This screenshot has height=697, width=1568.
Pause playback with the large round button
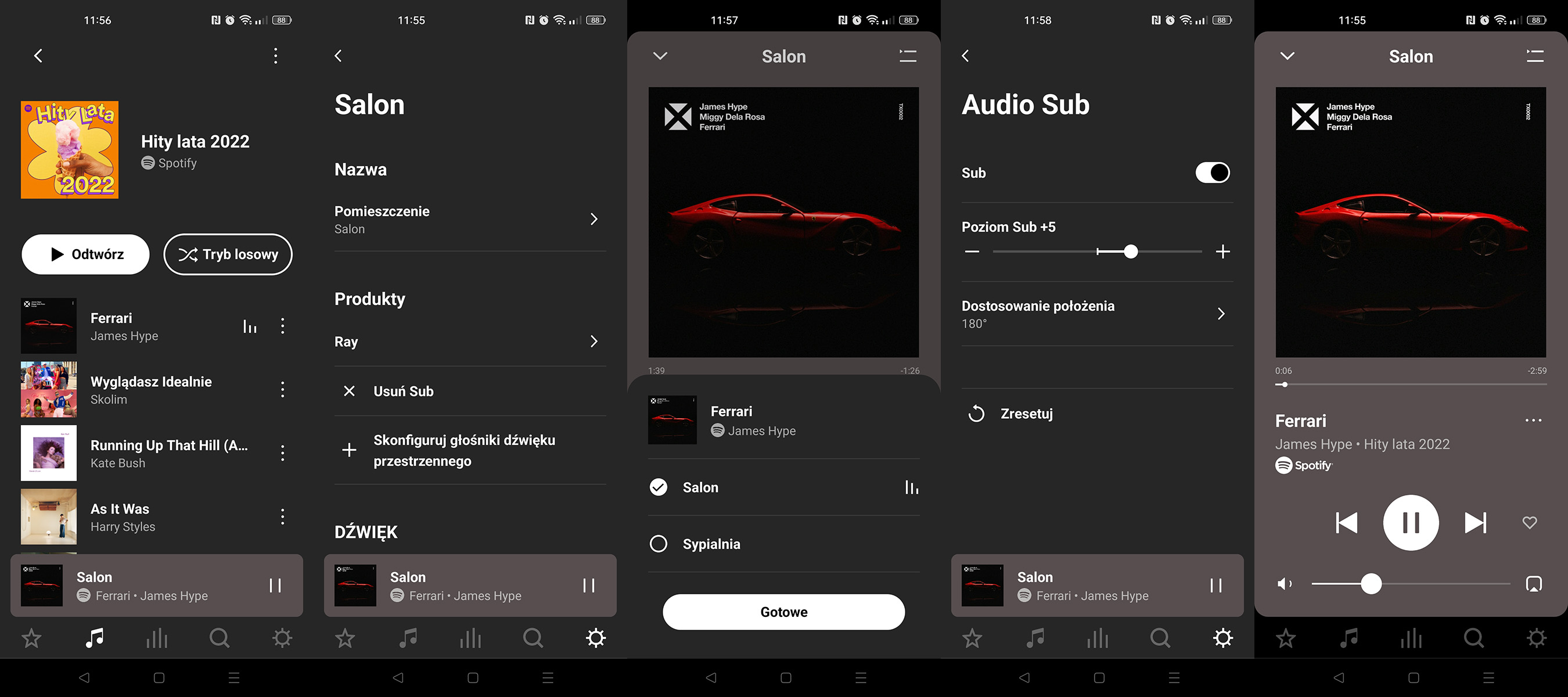pyautogui.click(x=1411, y=522)
